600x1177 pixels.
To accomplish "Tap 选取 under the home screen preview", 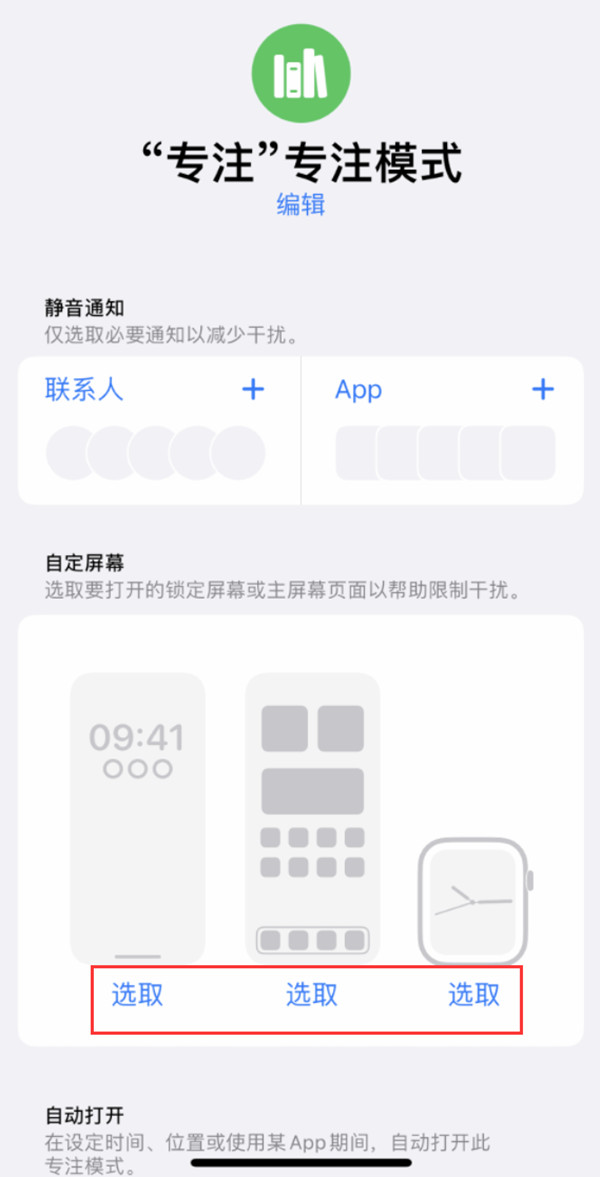I will coord(312,994).
